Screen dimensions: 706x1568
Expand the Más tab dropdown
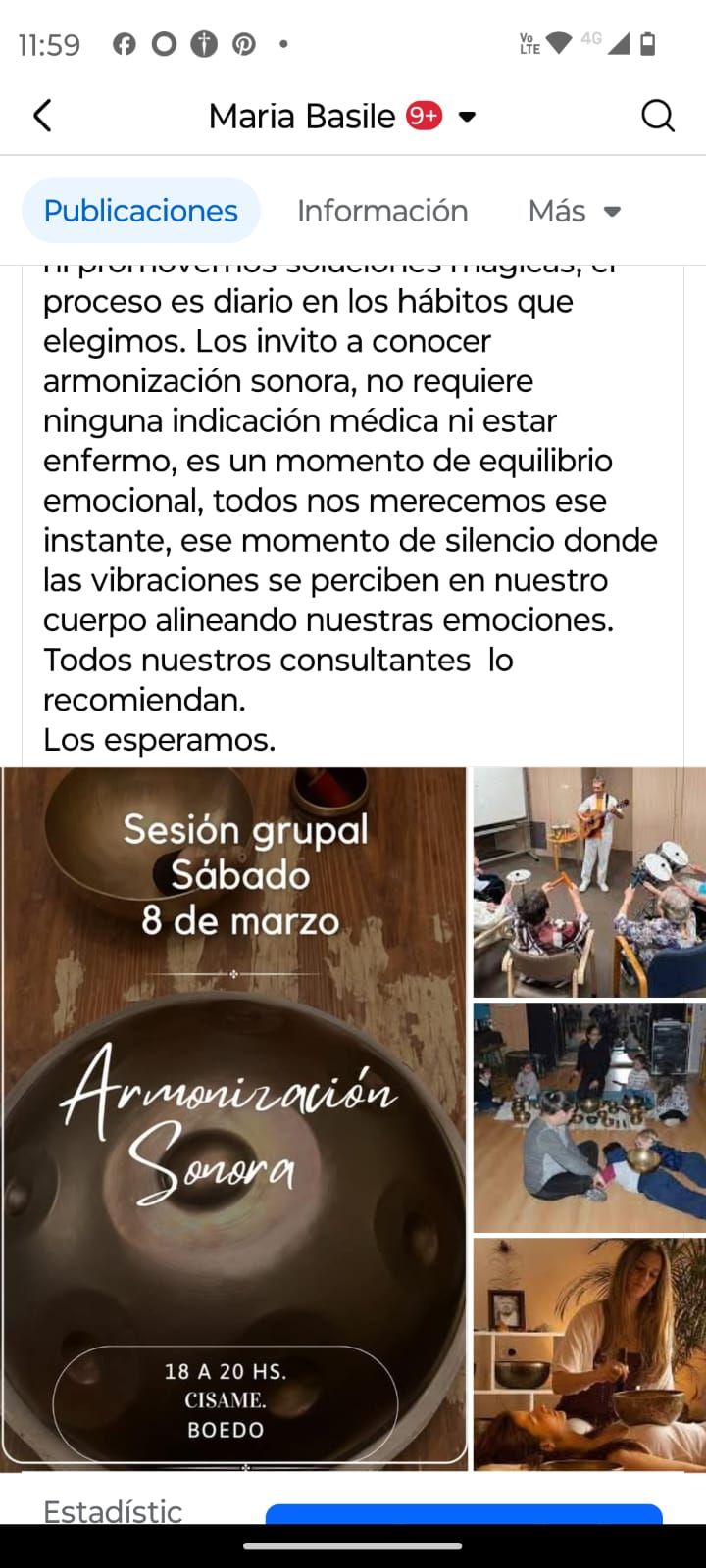click(574, 211)
